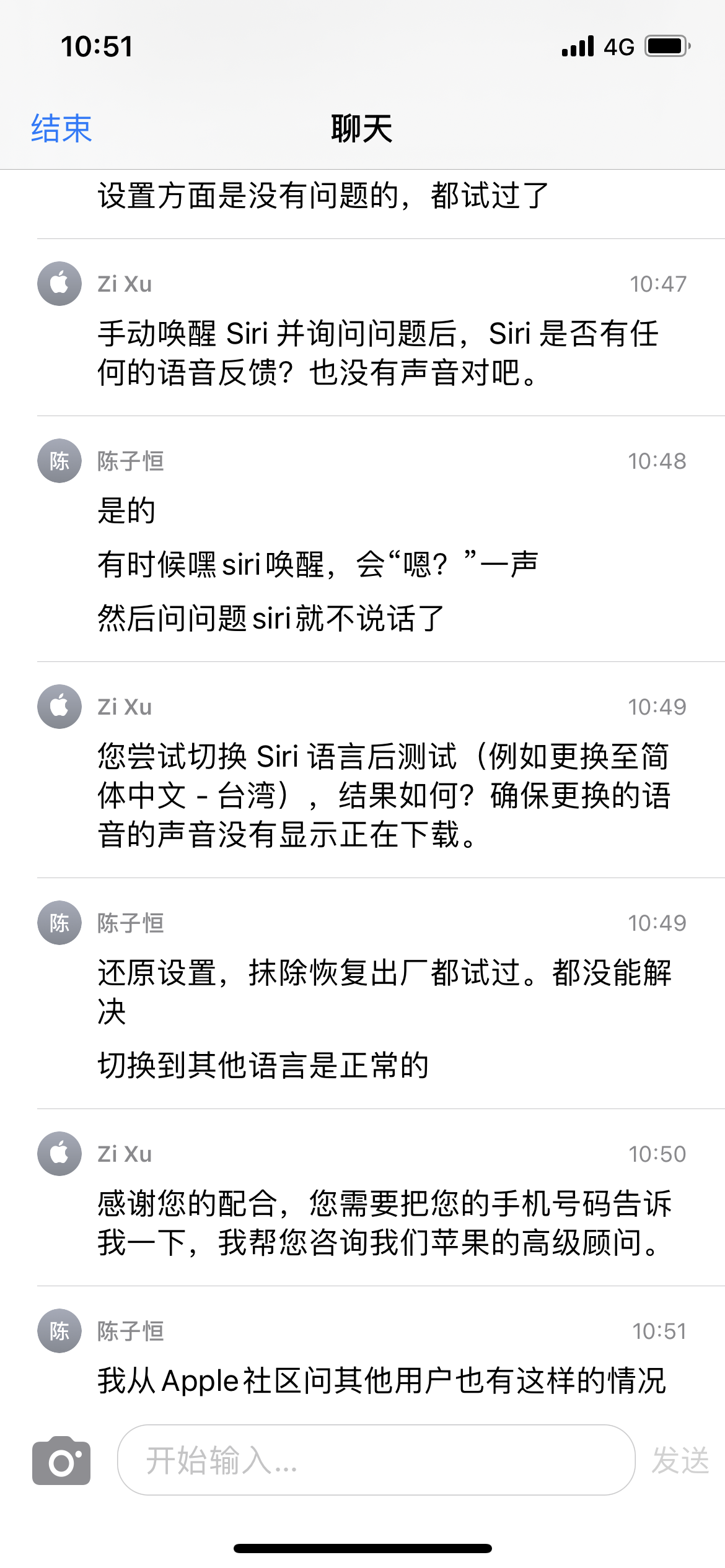Open the camera to attach a photo
Viewport: 725px width, 1568px height.
[61, 1461]
